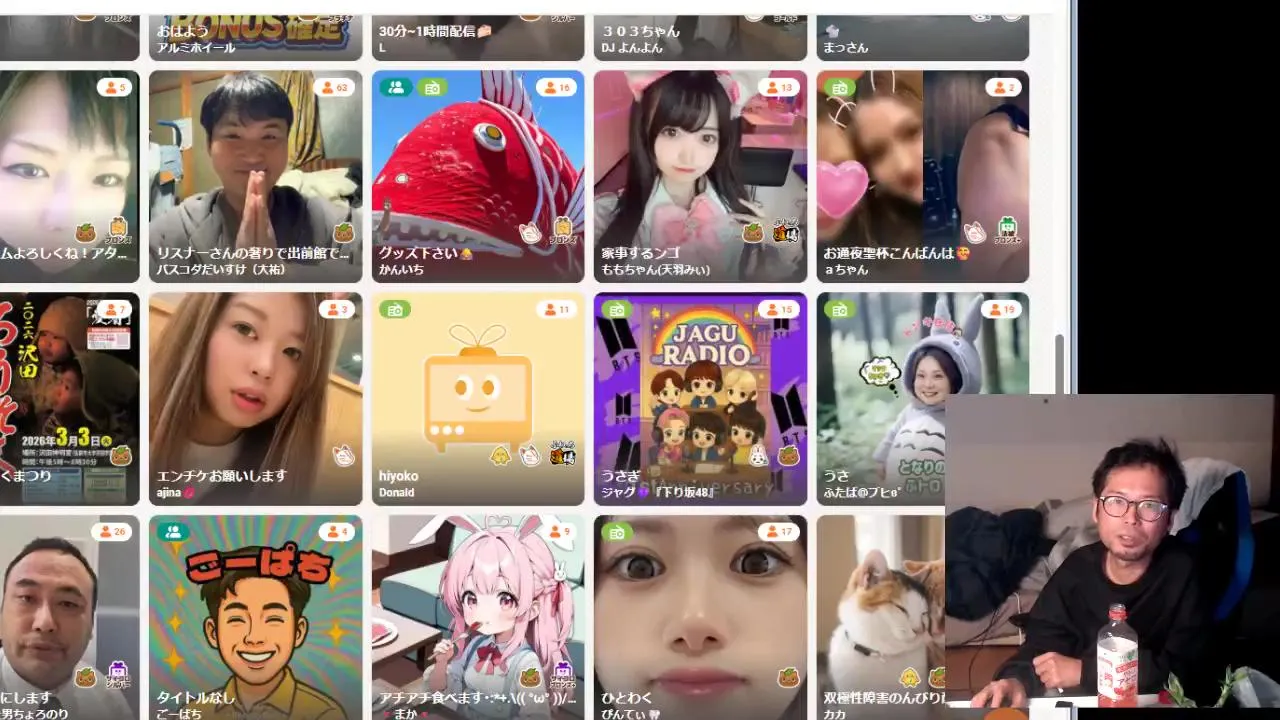Open the stream by バスコダだいすけ
1280x720 pixels.
coord(255,176)
